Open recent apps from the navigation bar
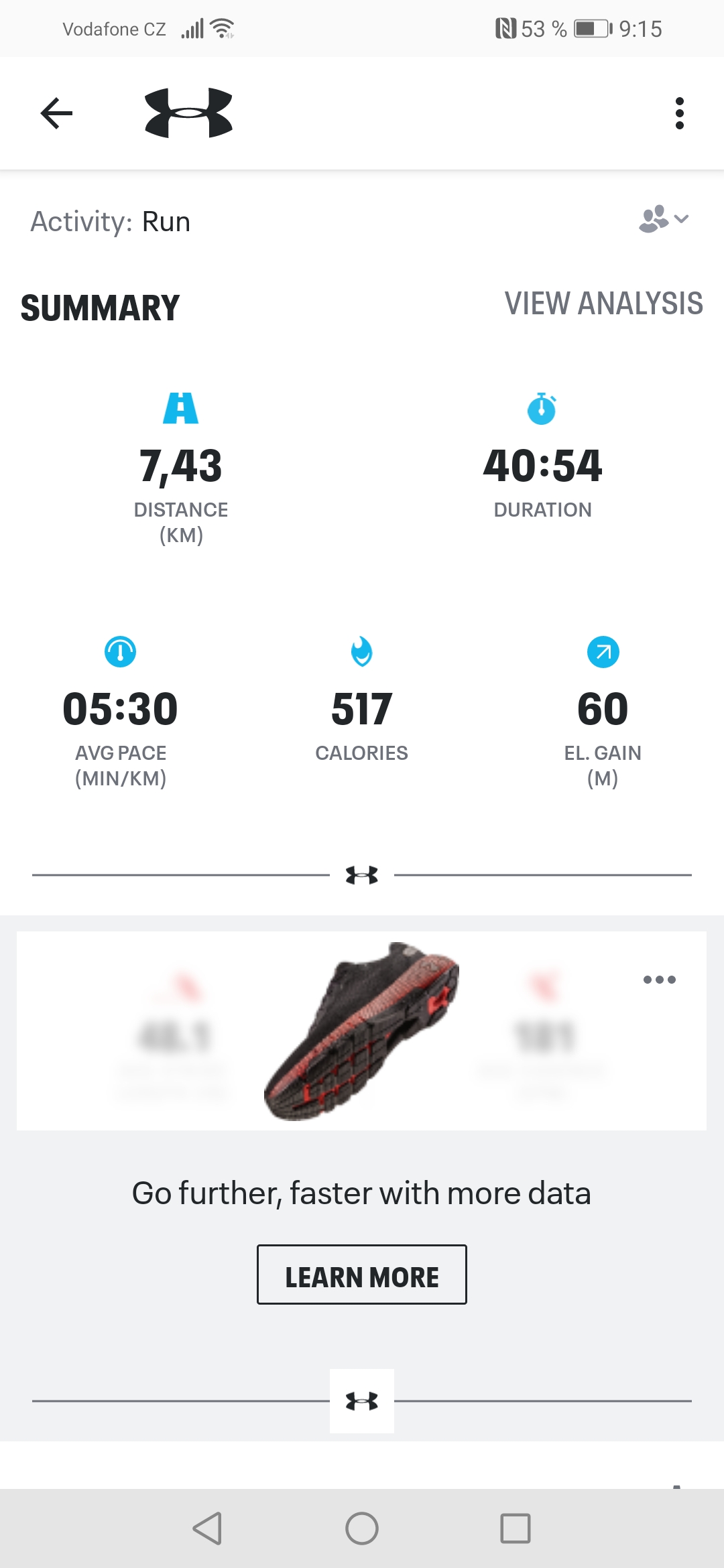This screenshot has width=724, height=1568. click(516, 1528)
